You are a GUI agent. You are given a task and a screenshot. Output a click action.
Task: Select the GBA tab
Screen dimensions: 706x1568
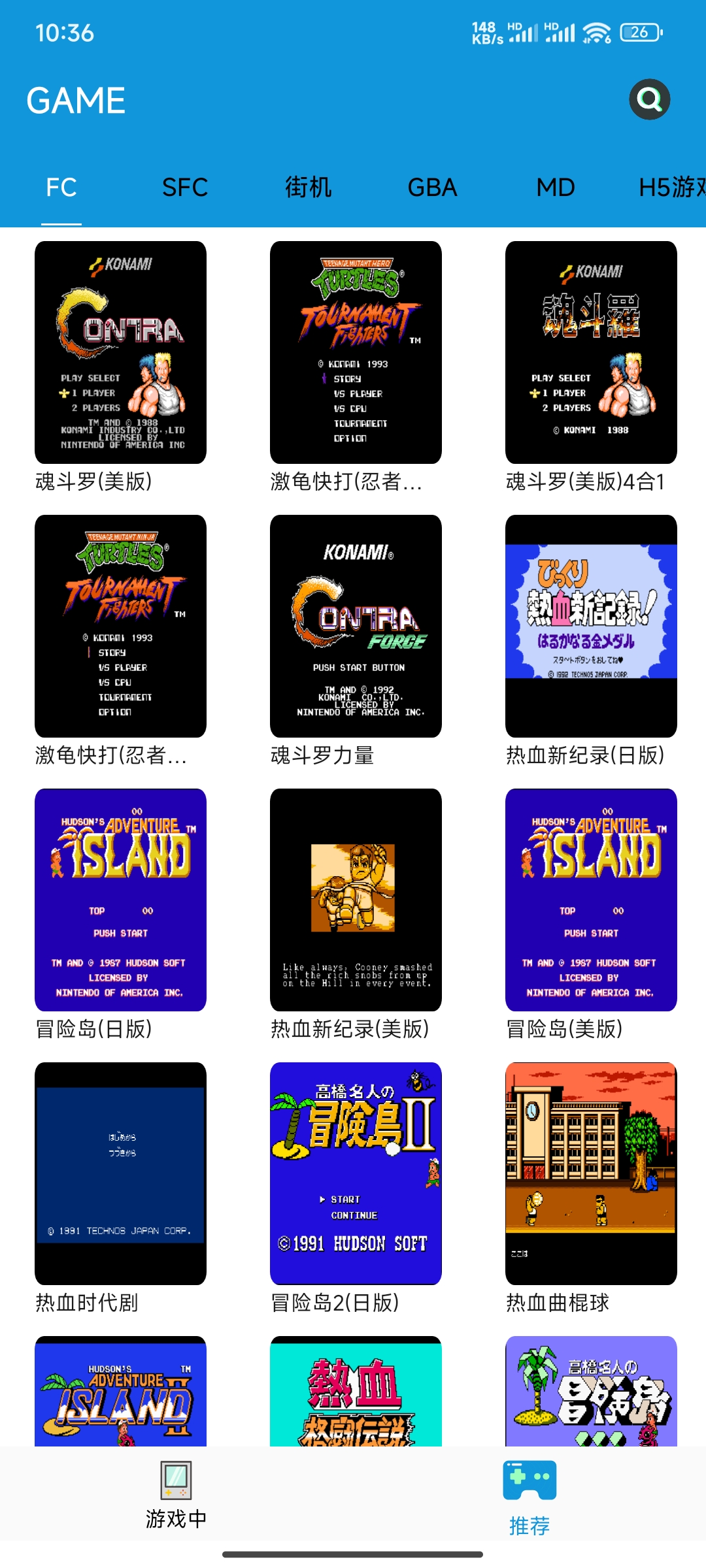pyautogui.click(x=432, y=188)
